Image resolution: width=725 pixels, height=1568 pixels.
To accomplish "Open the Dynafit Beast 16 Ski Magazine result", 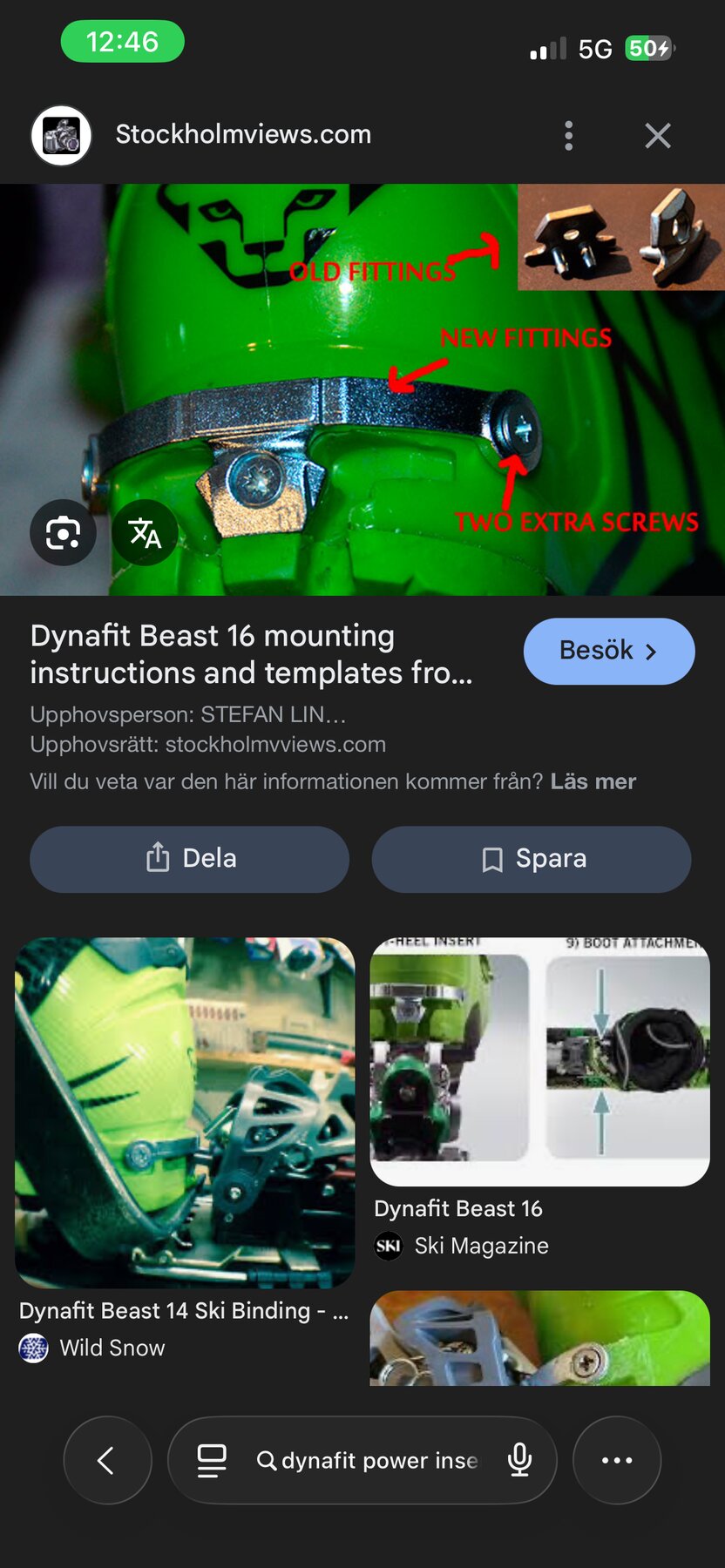I will (x=539, y=1062).
